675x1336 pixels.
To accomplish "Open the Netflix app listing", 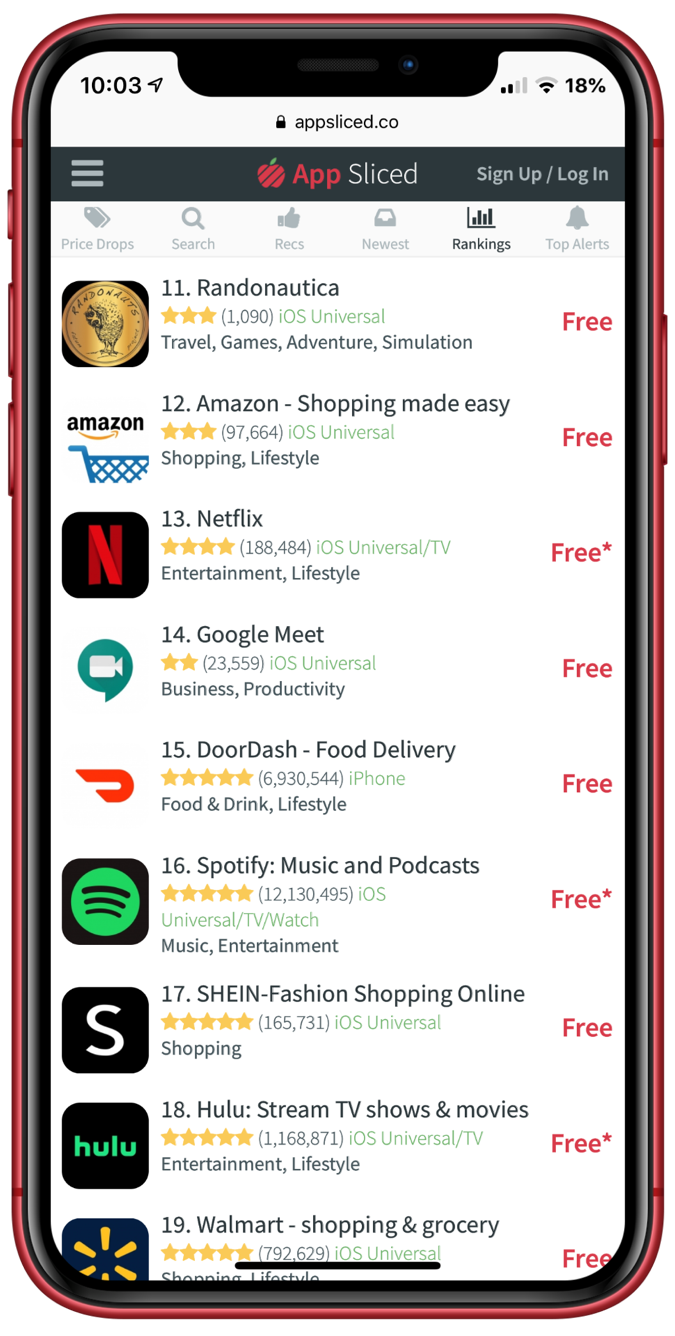I will 230,519.
